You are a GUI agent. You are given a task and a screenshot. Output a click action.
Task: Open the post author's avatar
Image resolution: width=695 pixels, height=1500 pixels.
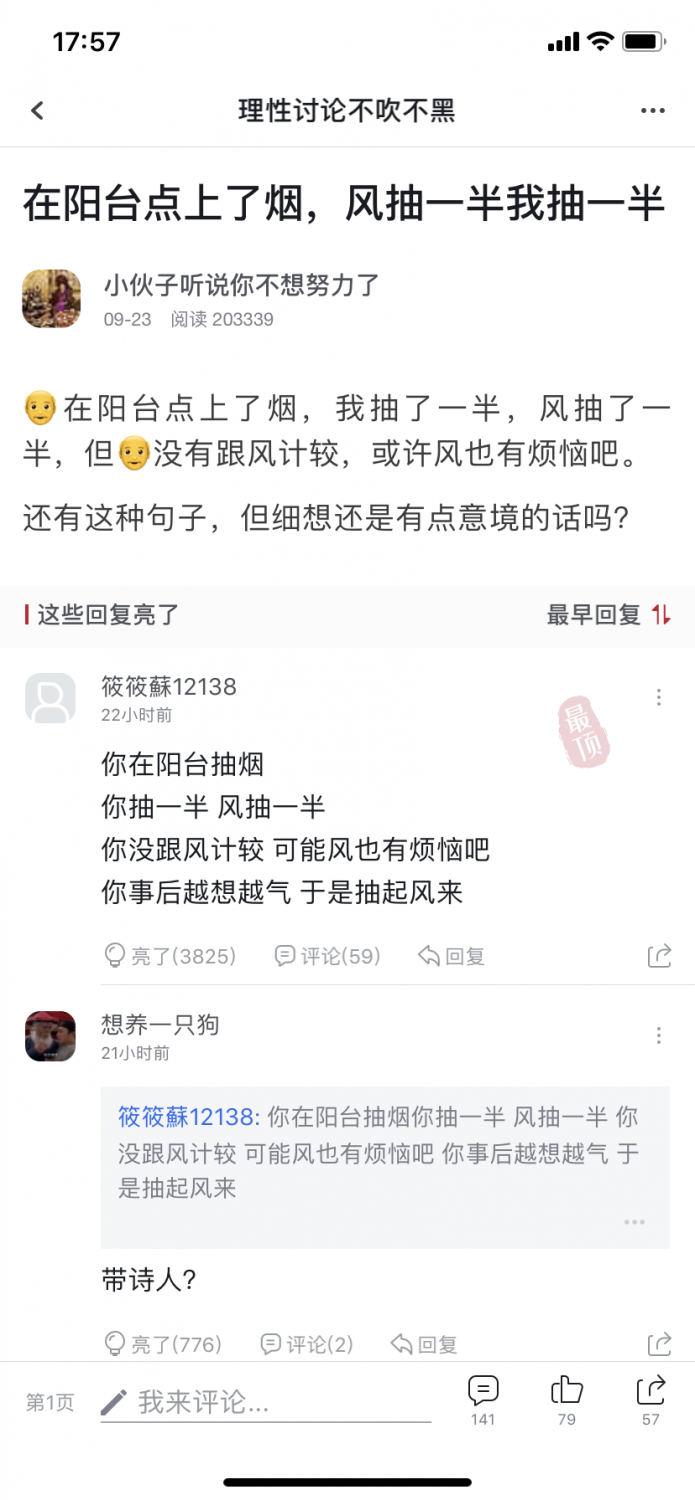pos(51,298)
